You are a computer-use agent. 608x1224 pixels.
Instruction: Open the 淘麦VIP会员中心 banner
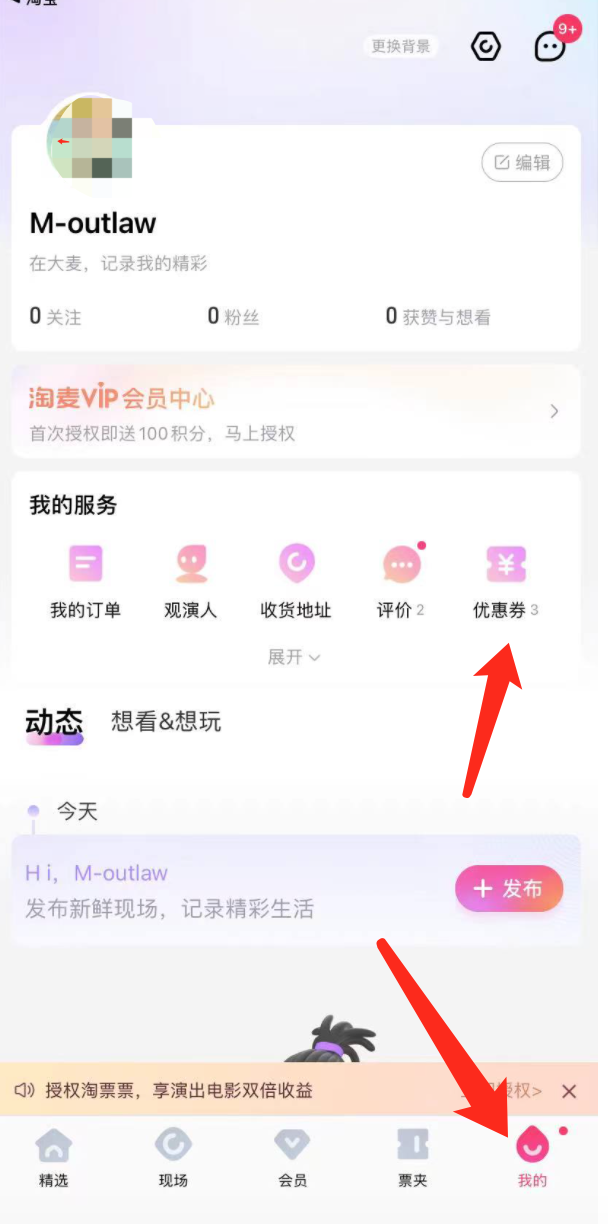pyautogui.click(x=296, y=412)
